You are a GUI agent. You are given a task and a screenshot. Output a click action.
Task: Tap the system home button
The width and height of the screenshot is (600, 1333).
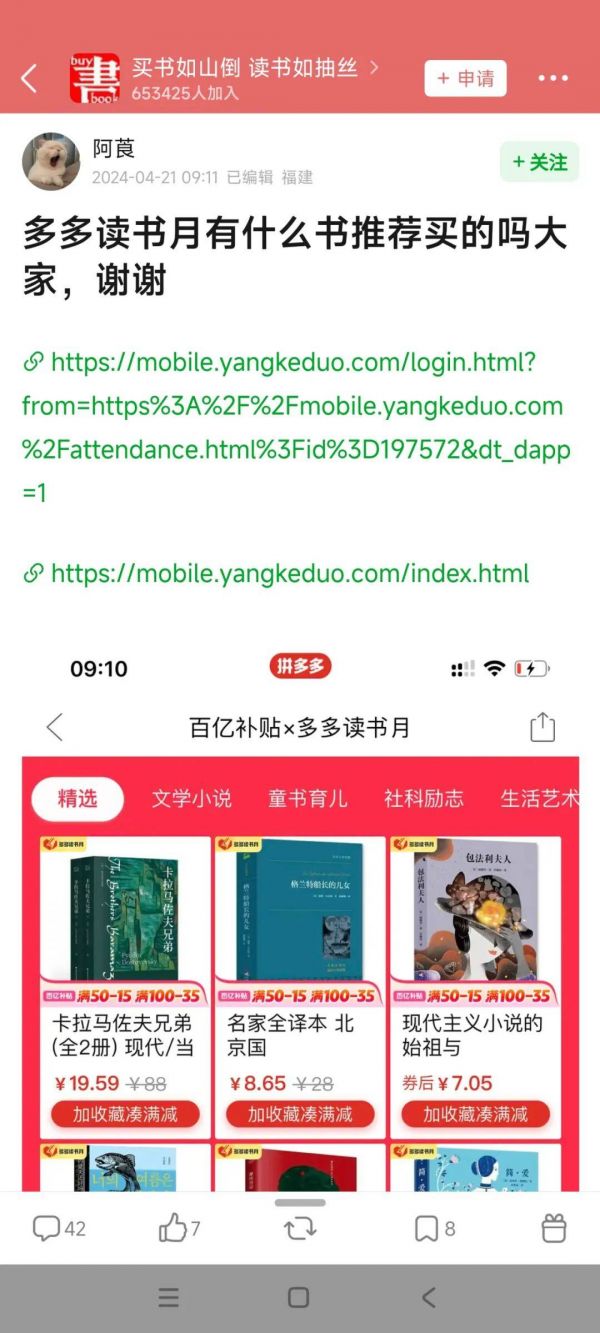pos(298,1297)
